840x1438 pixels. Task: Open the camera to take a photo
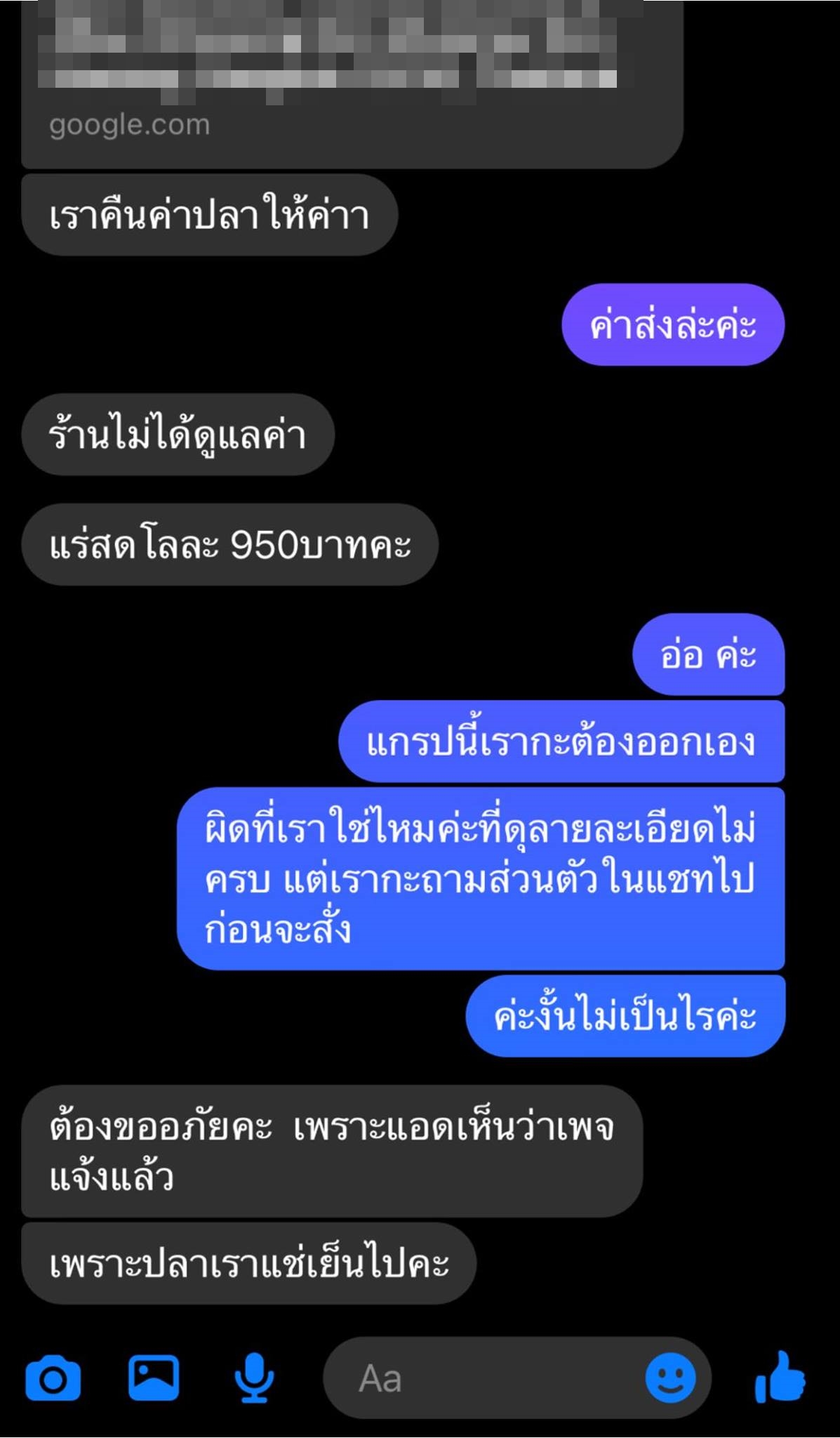[x=53, y=1378]
